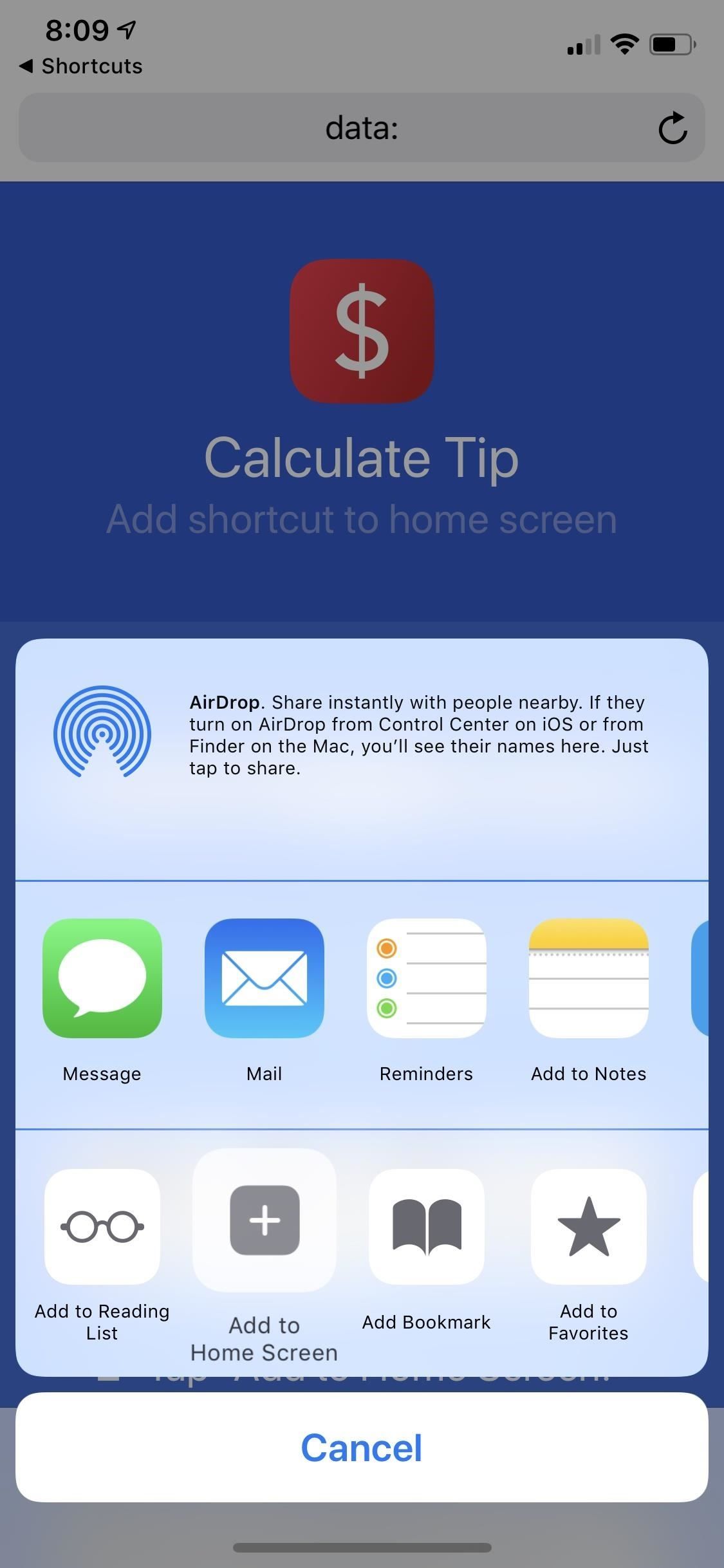Share via Message
Viewport: 724px width, 1568px height.
click(102, 978)
